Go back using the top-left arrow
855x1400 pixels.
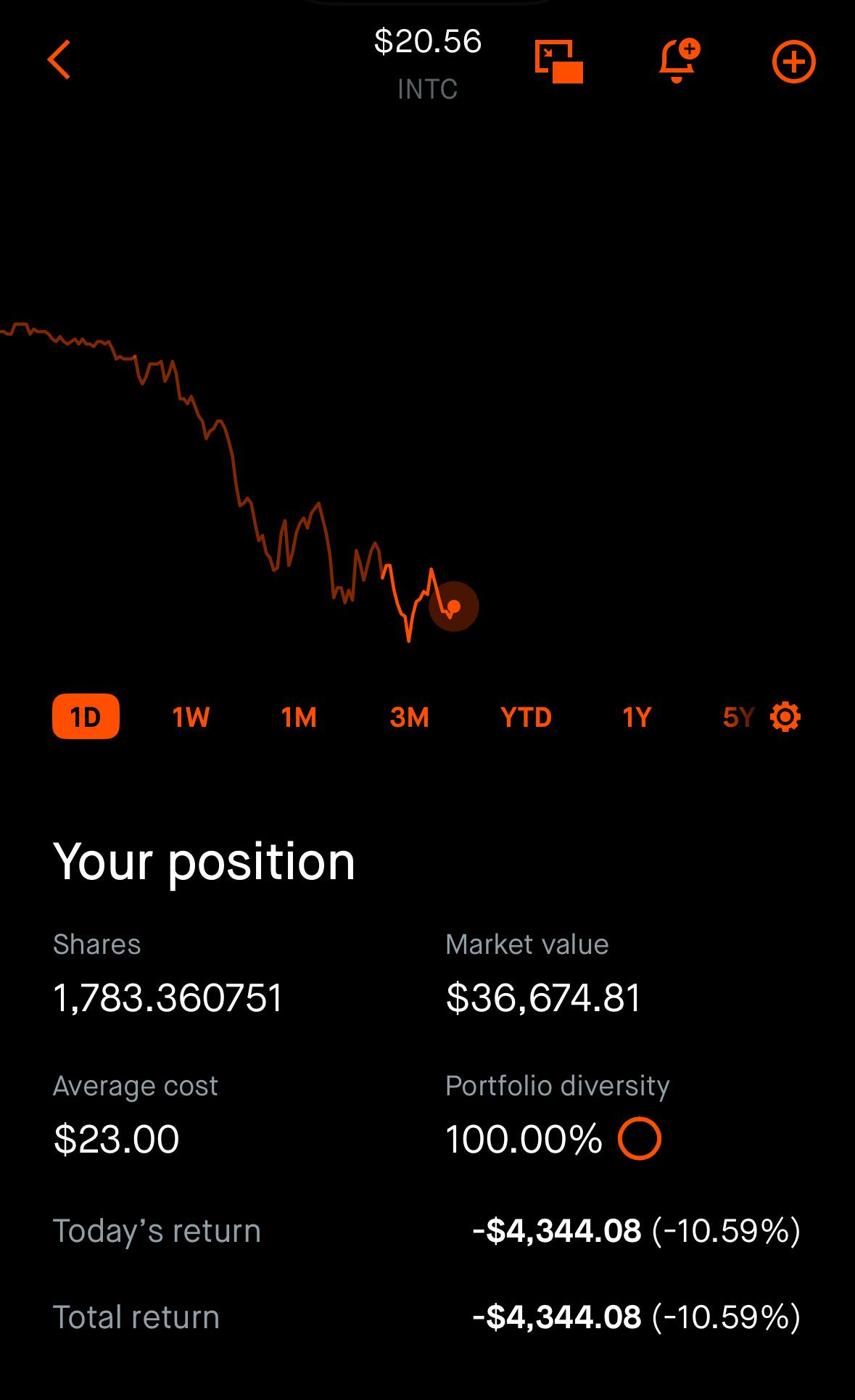[59, 60]
